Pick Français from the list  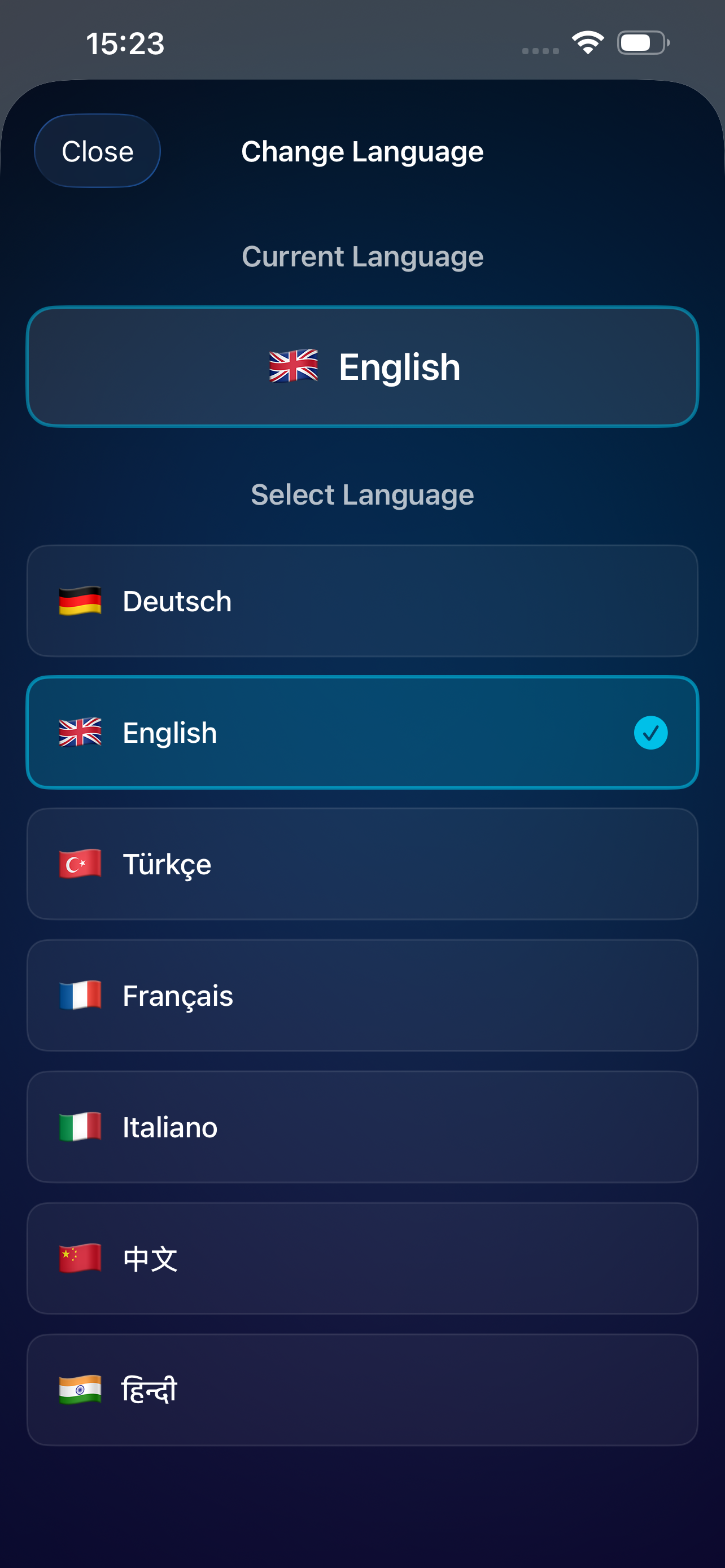click(x=362, y=995)
